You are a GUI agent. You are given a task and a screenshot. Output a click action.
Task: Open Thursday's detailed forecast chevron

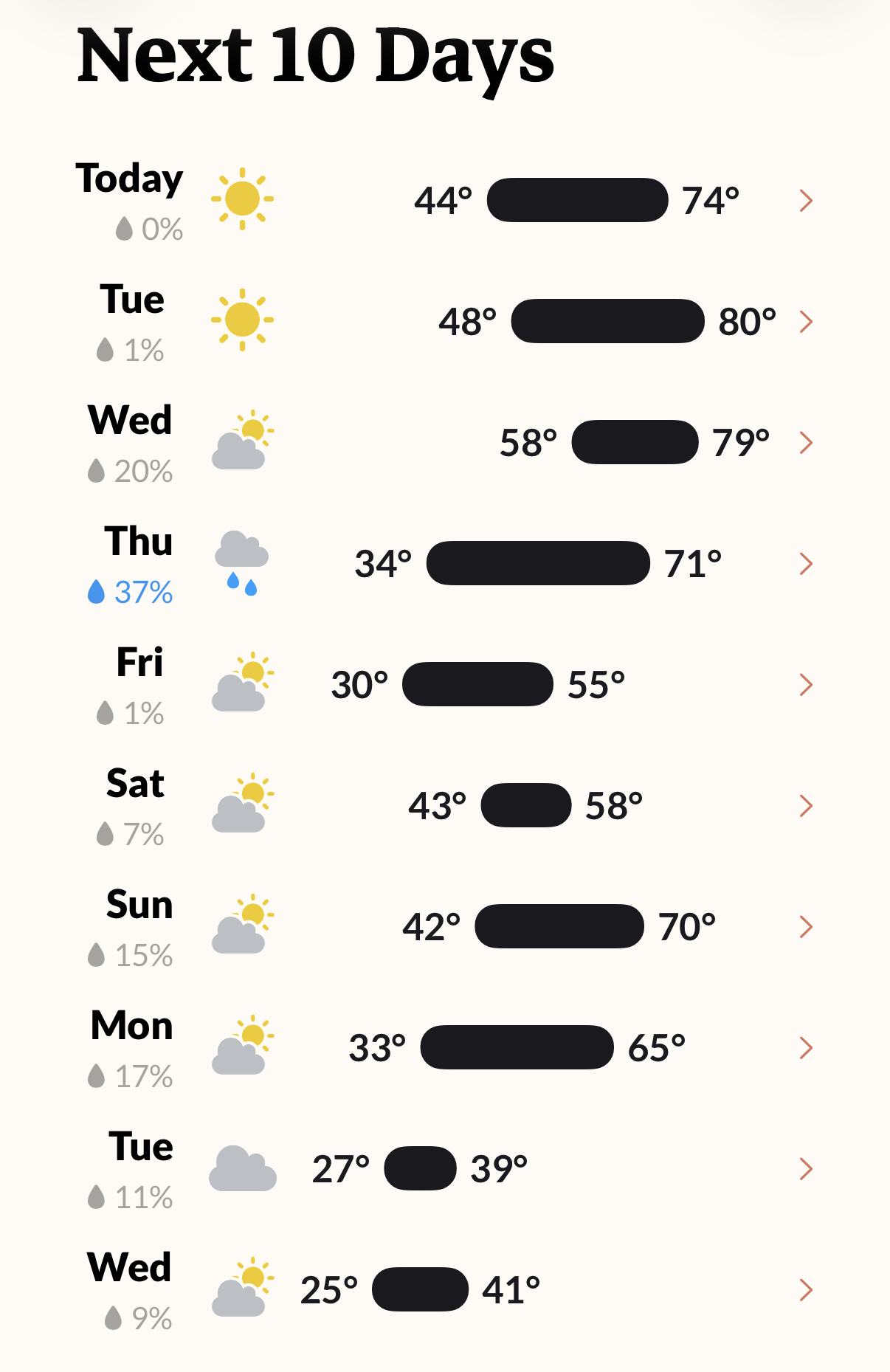806,563
